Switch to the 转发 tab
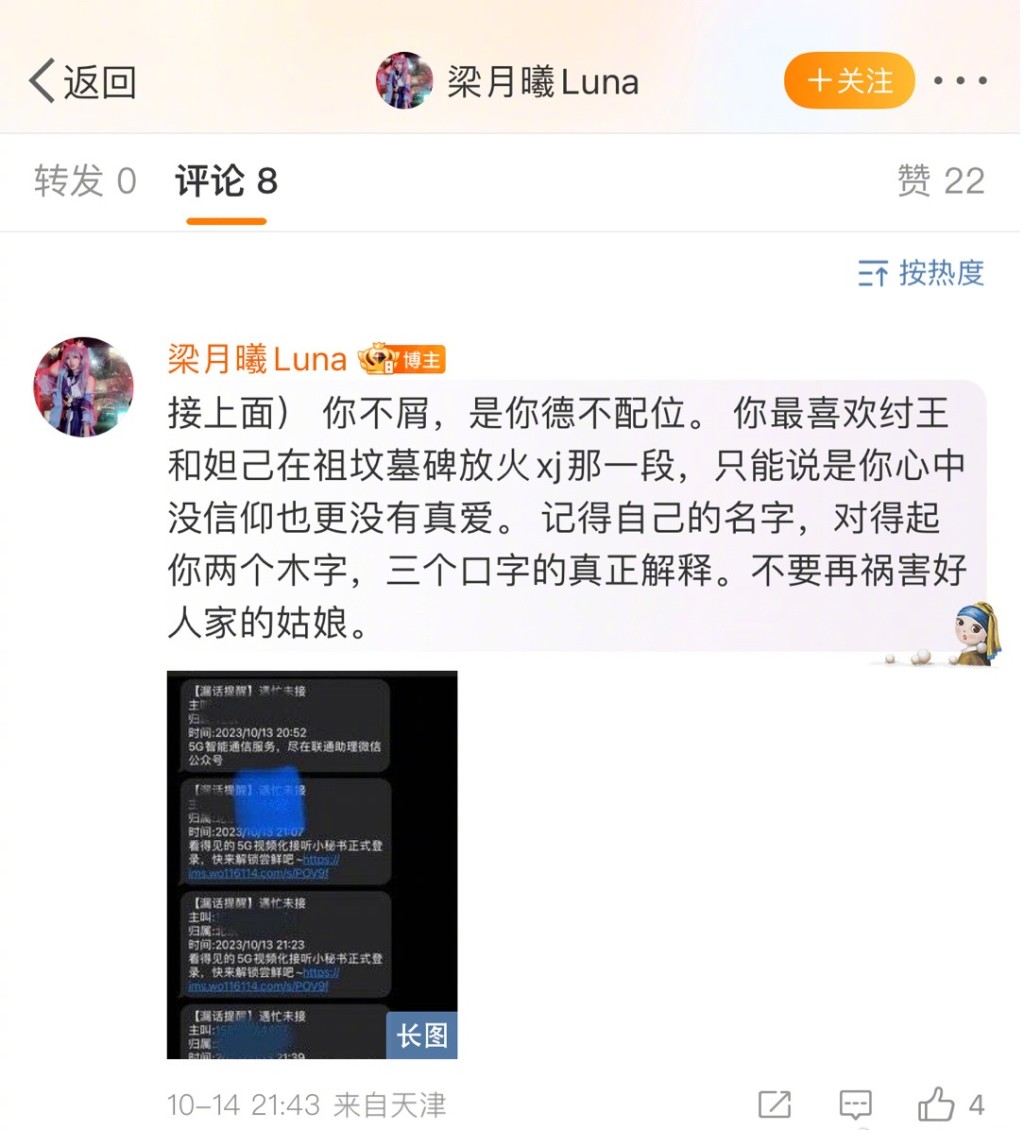 pyautogui.click(x=85, y=181)
